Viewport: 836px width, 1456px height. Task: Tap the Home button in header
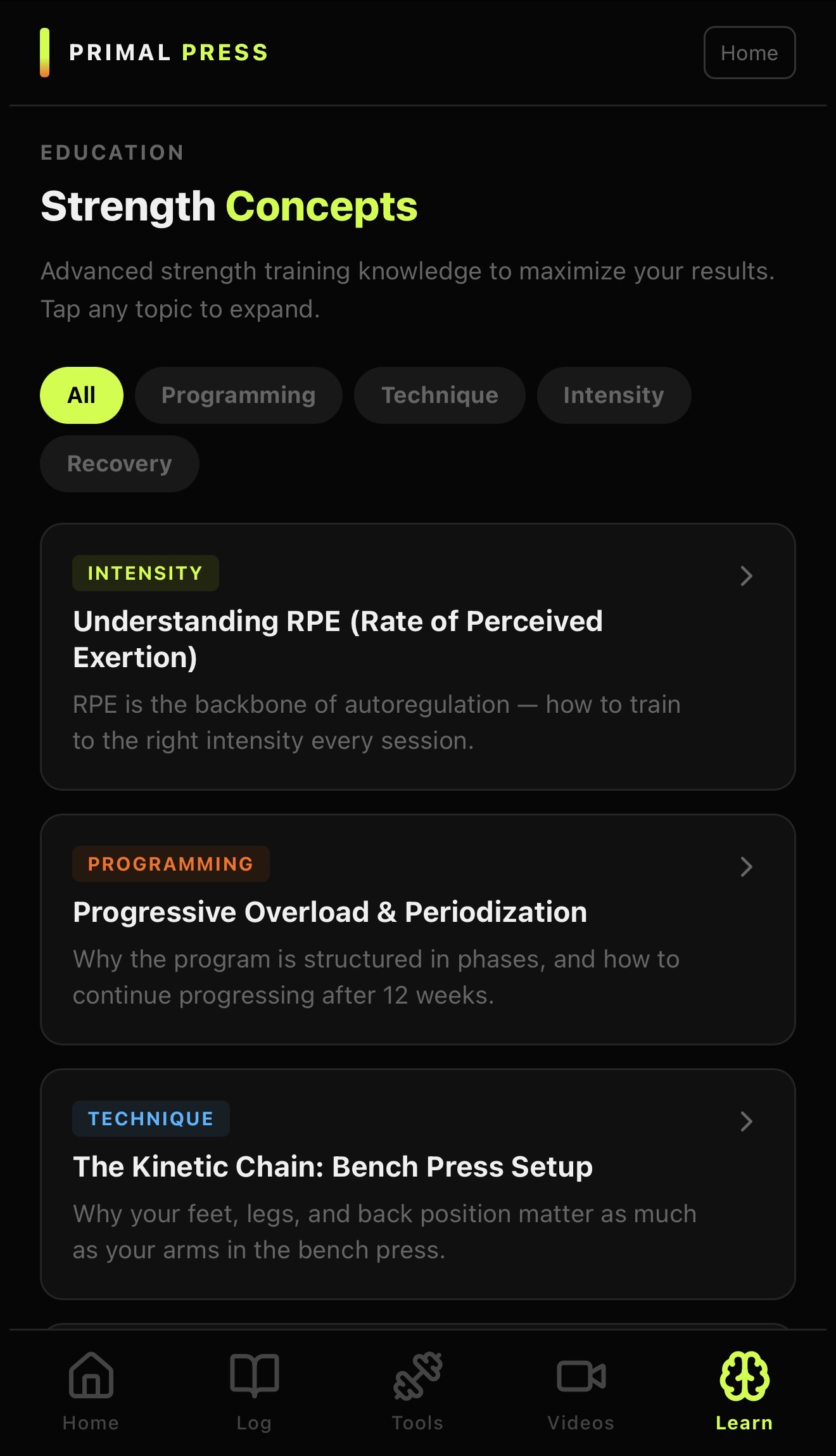pos(749,53)
